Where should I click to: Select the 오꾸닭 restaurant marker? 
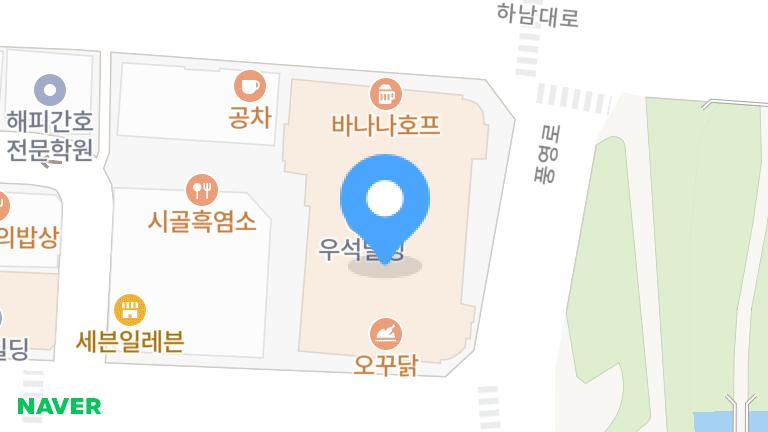[x=385, y=333]
